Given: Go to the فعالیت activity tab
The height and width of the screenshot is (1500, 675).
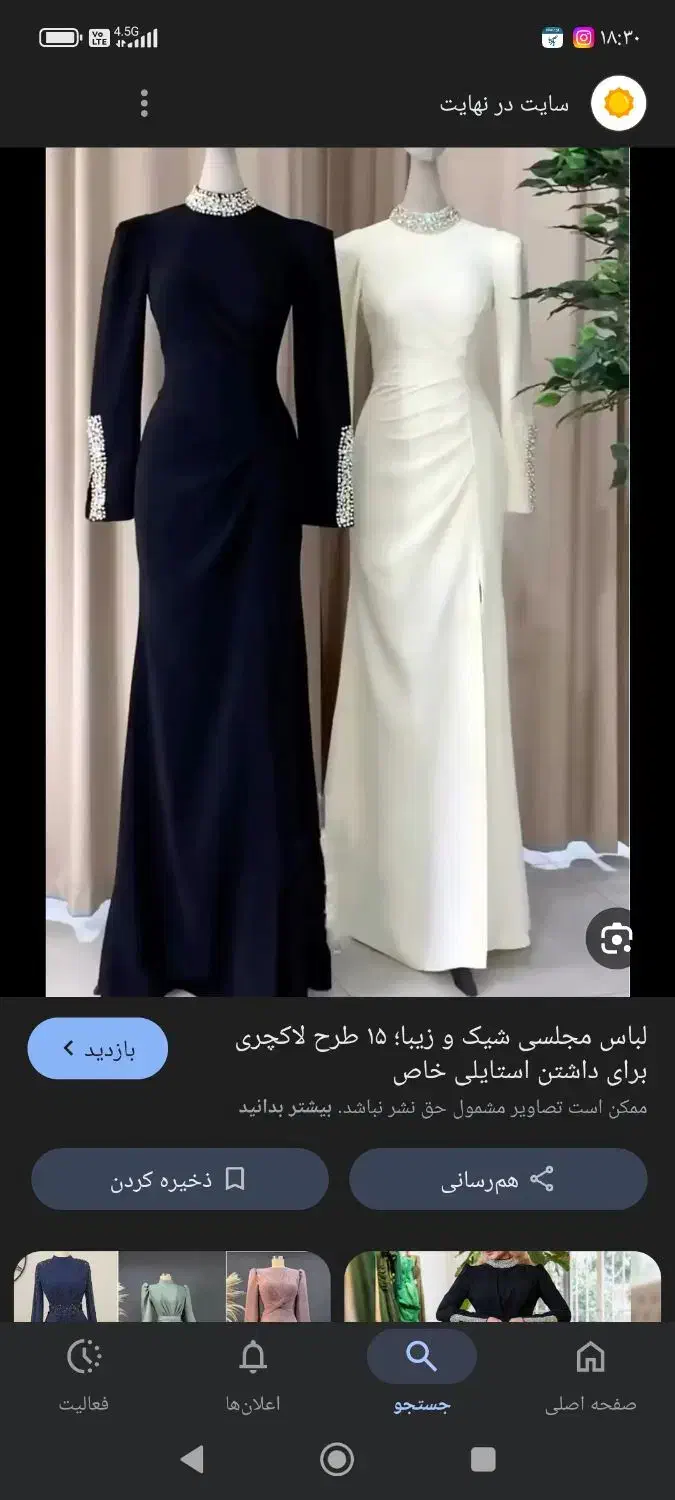Looking at the screenshot, I should click(84, 1376).
